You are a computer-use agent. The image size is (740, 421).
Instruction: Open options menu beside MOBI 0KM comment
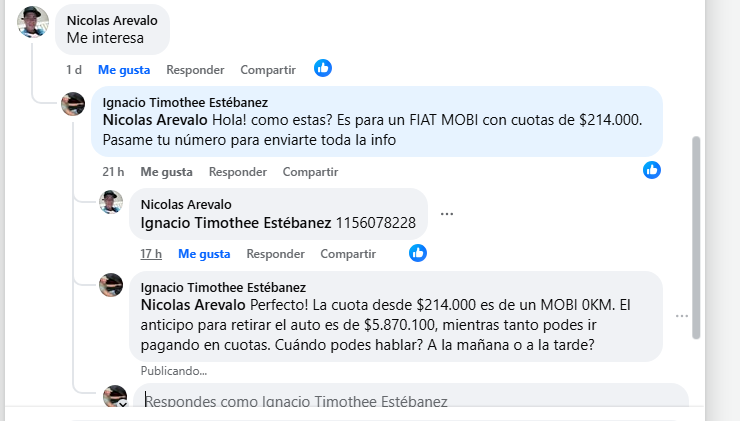(682, 316)
